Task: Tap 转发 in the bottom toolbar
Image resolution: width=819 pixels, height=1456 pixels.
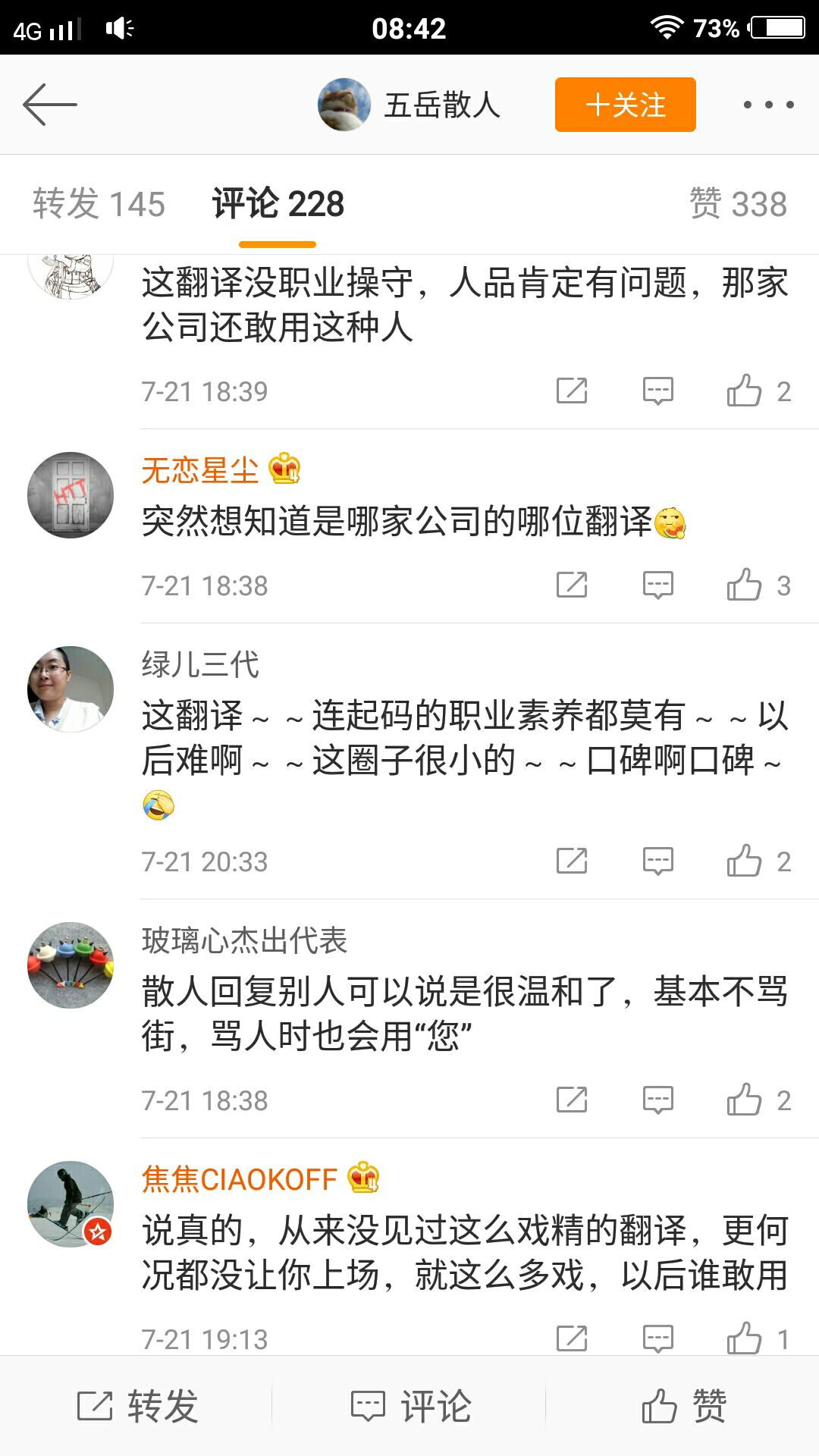Action: 139,1407
